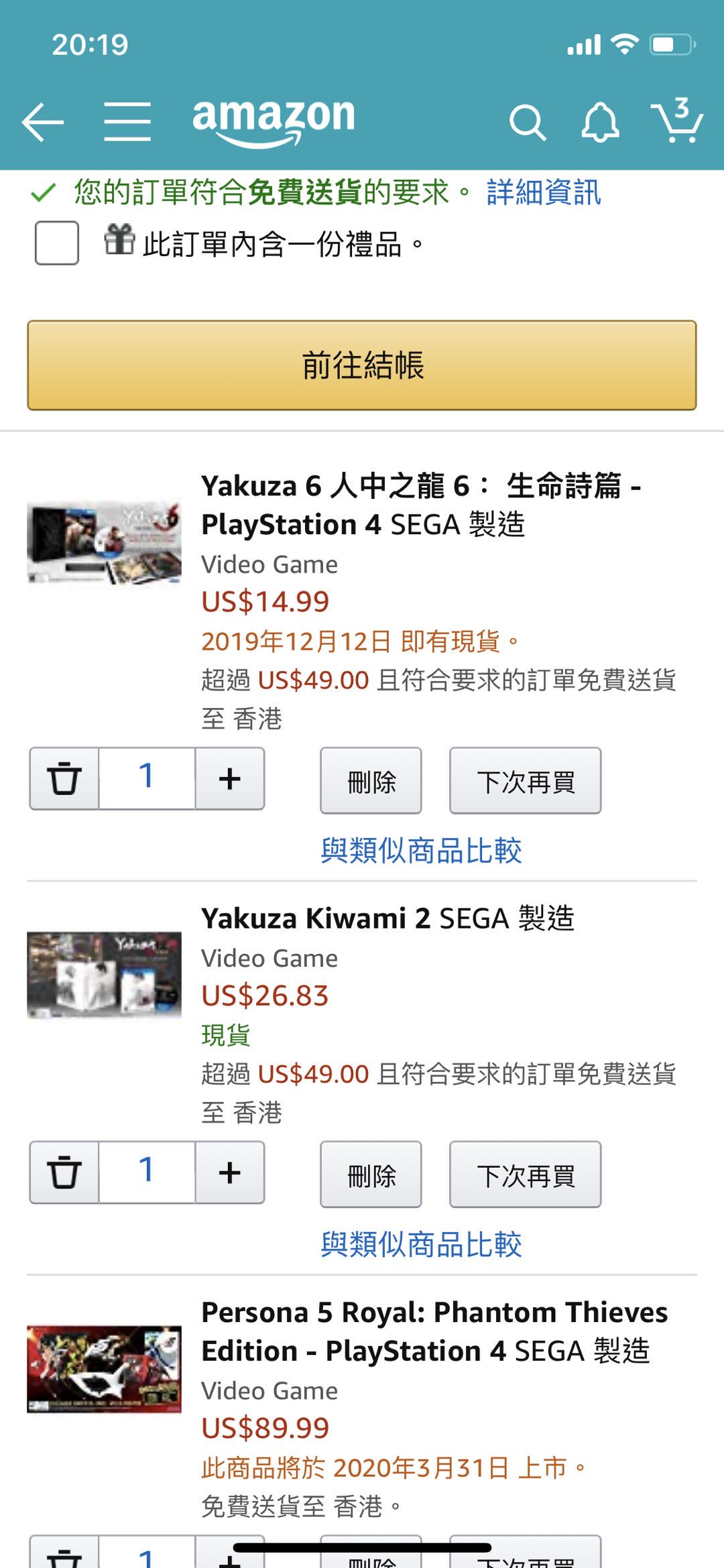Go back using the back arrow

click(42, 122)
